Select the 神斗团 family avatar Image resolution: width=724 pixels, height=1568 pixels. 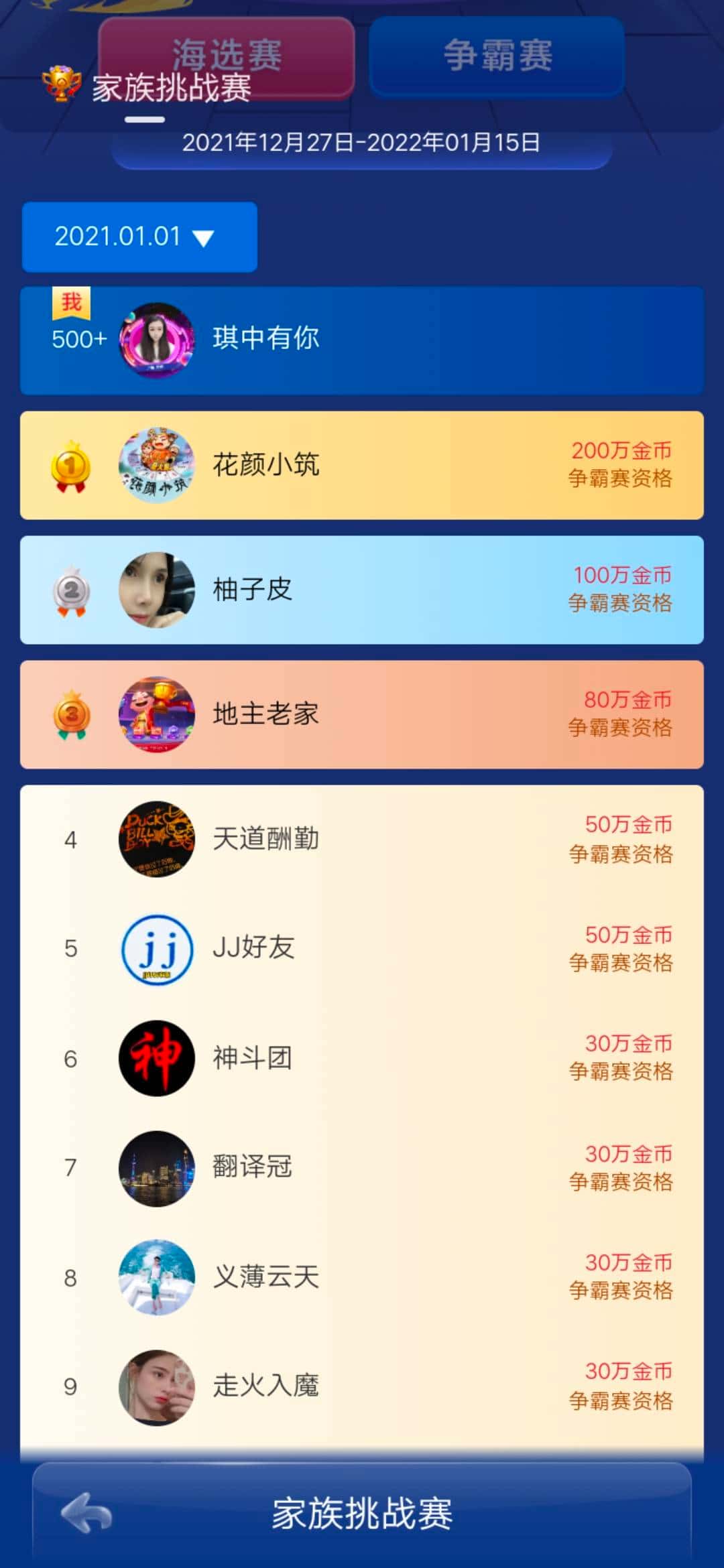coord(158,1057)
